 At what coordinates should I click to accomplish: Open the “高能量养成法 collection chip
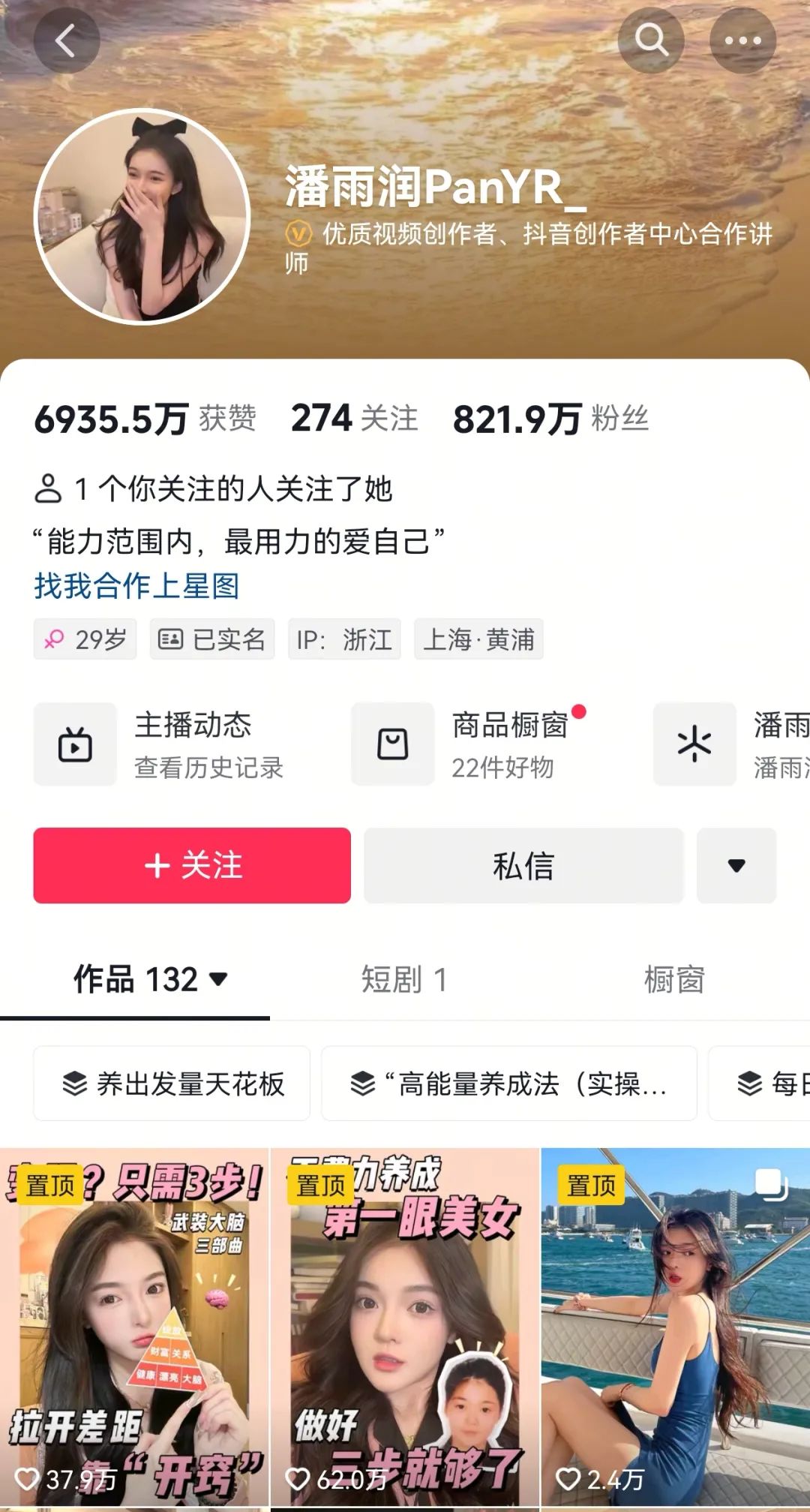(509, 1084)
